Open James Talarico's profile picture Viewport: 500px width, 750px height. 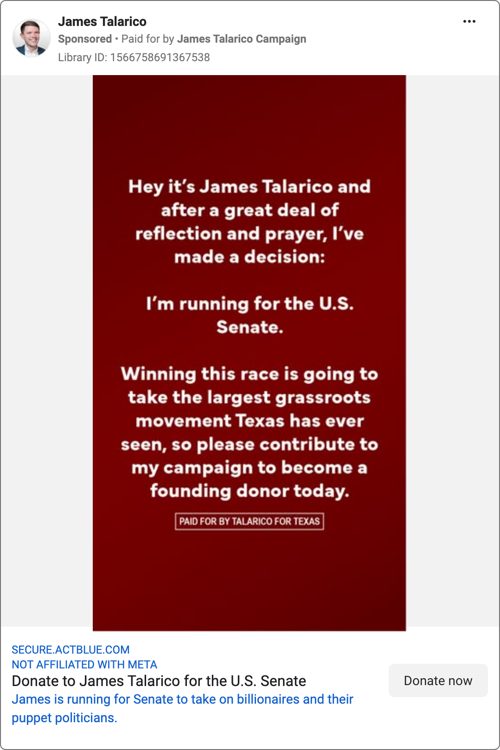31,38
